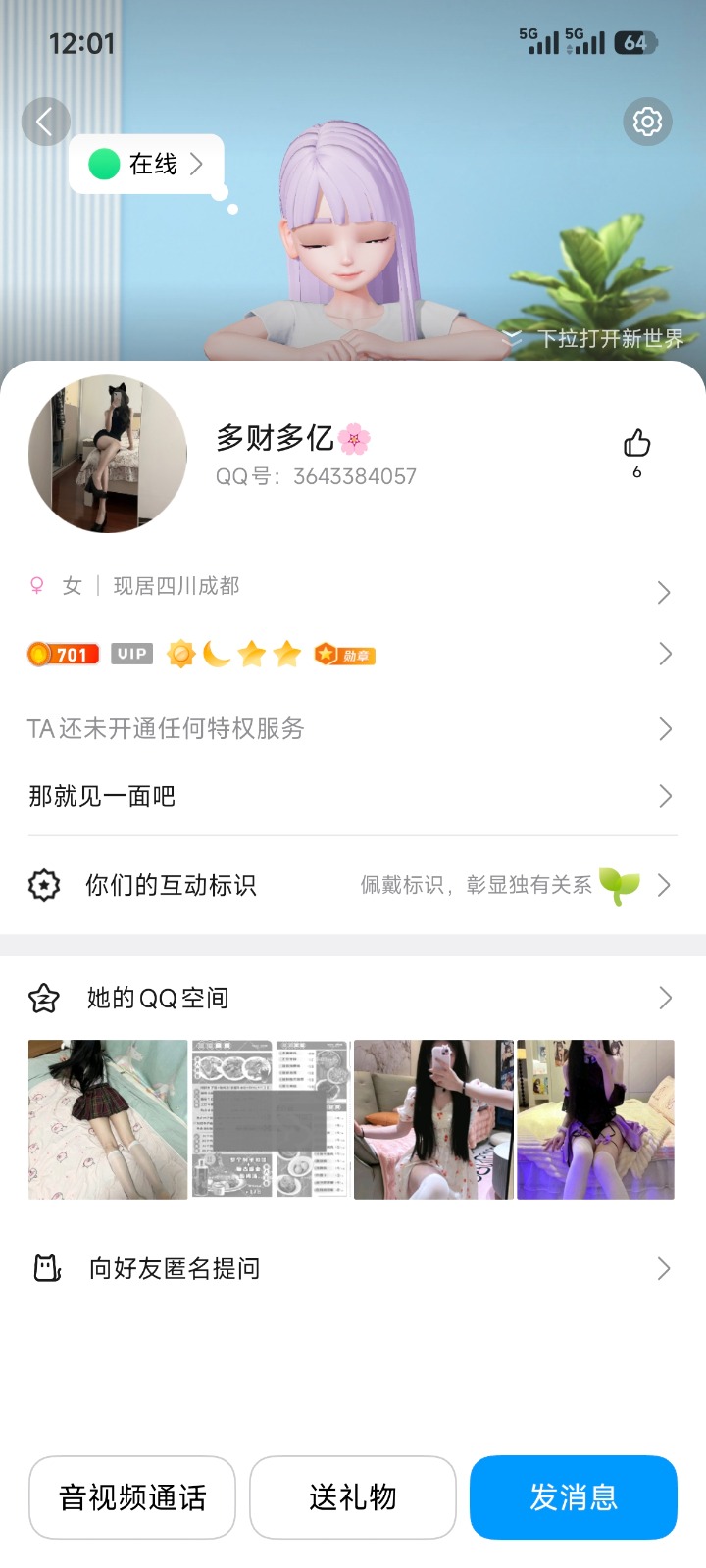Open the purple-lit photo in QQ空间

point(596,1119)
